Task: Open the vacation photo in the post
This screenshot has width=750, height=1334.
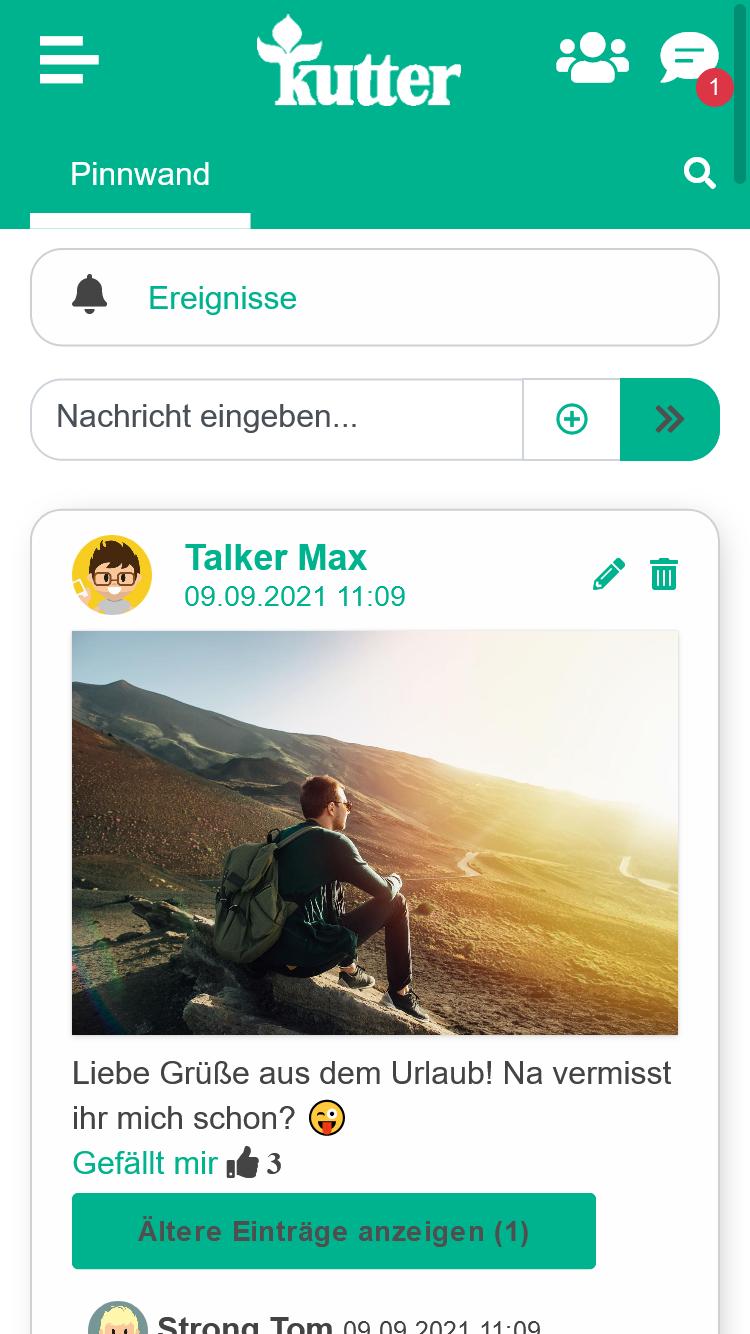Action: [375, 832]
